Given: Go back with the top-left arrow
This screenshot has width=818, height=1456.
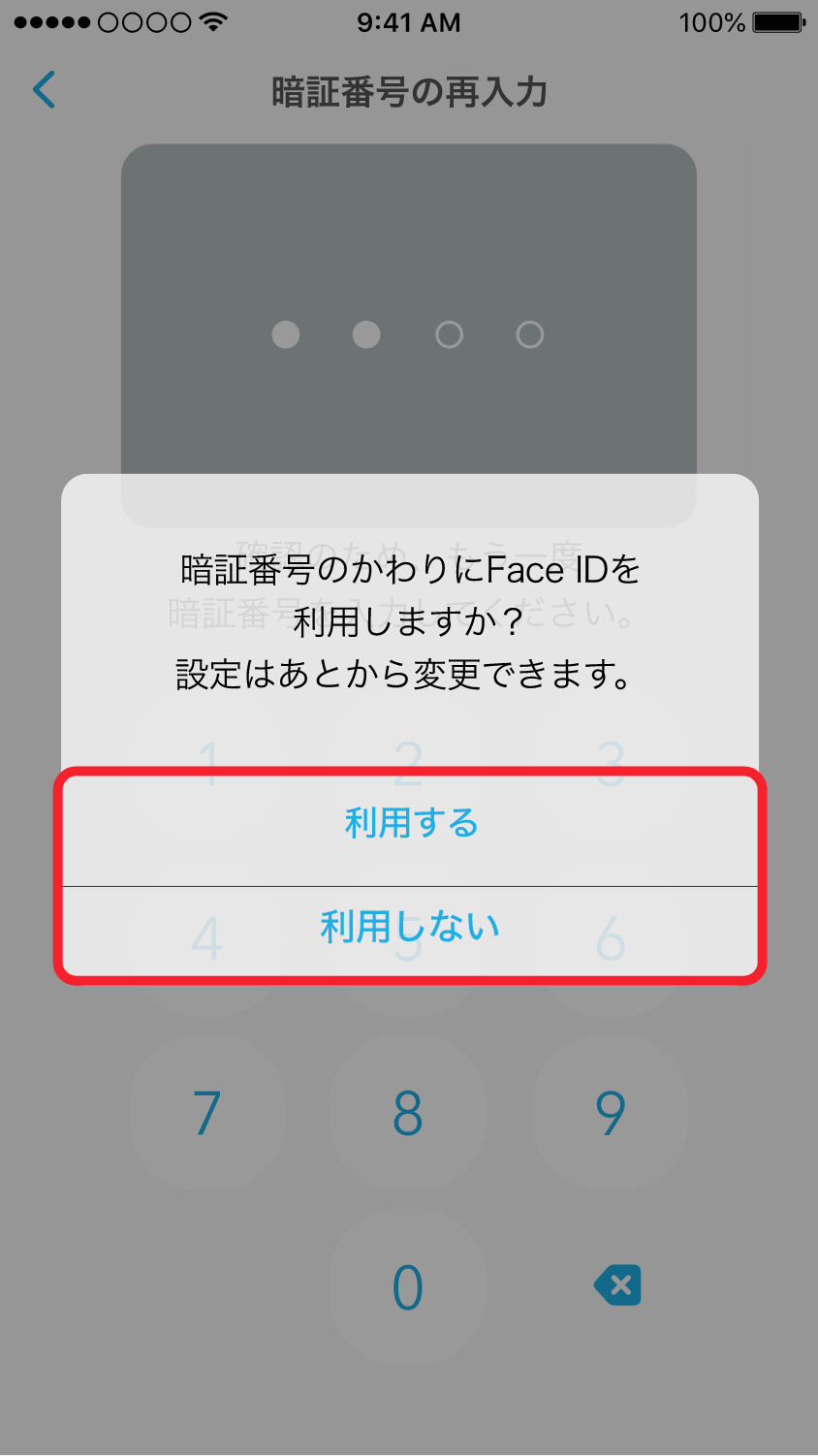Looking at the screenshot, I should [45, 90].
